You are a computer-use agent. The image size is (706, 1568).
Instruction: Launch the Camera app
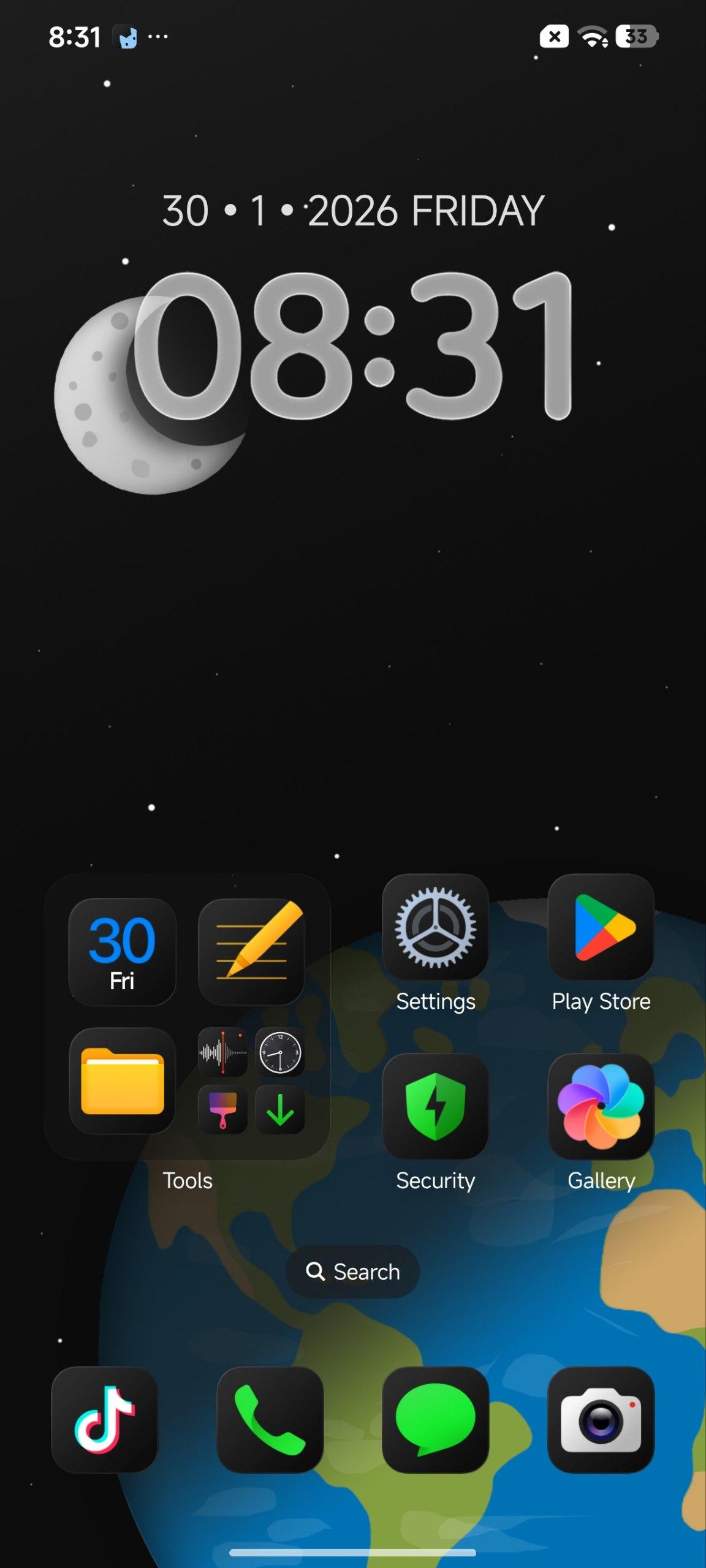click(x=601, y=1419)
